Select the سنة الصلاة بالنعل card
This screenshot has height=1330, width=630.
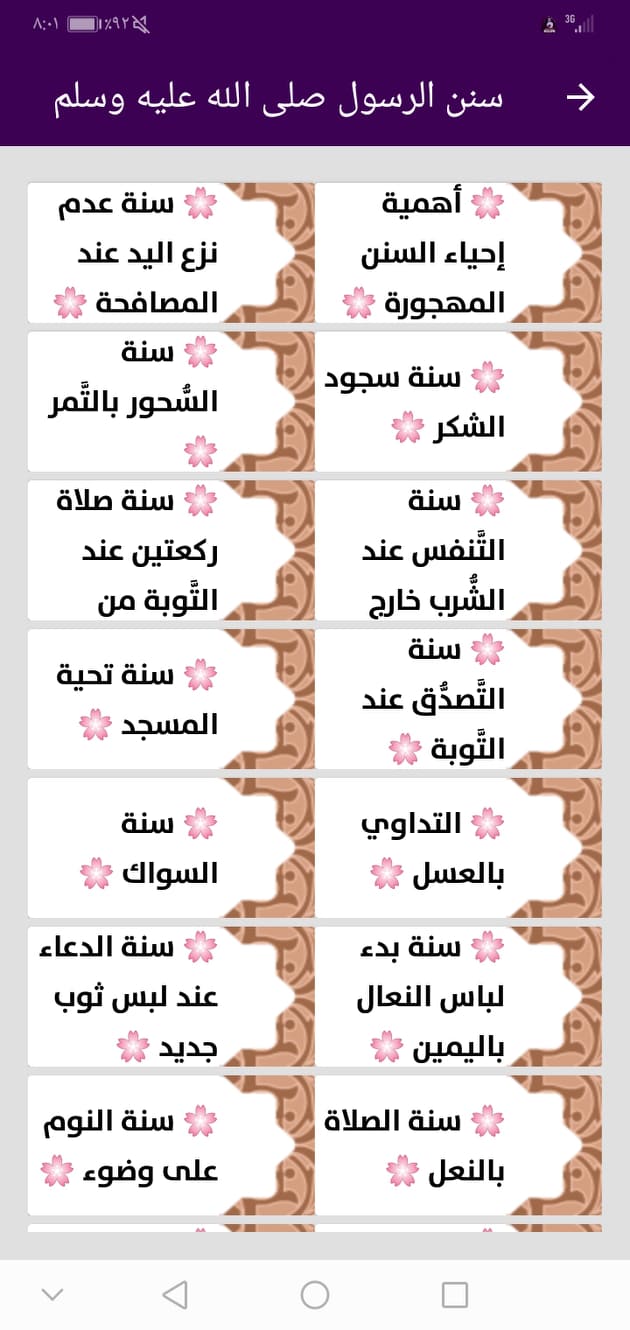point(459,1146)
